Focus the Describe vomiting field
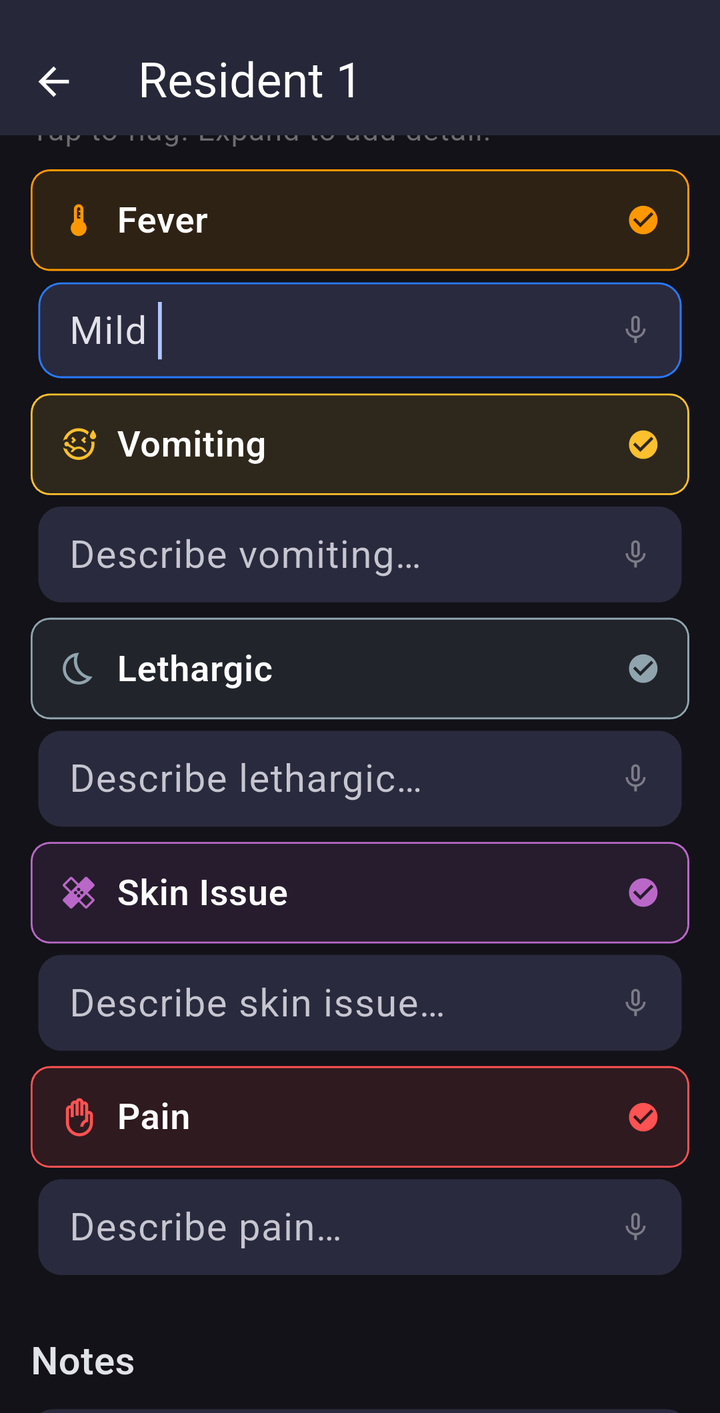 coord(360,554)
